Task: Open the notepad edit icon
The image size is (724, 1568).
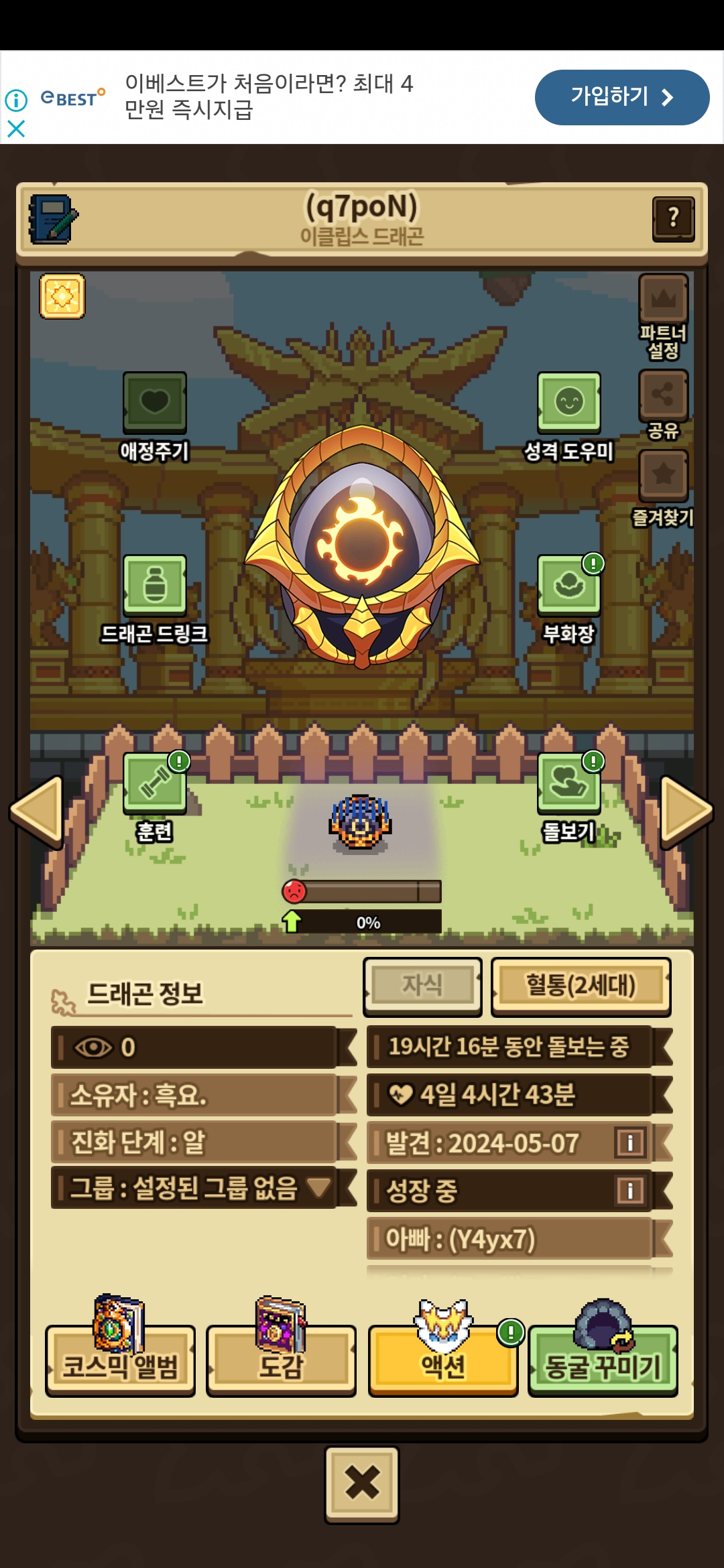Action: click(53, 219)
